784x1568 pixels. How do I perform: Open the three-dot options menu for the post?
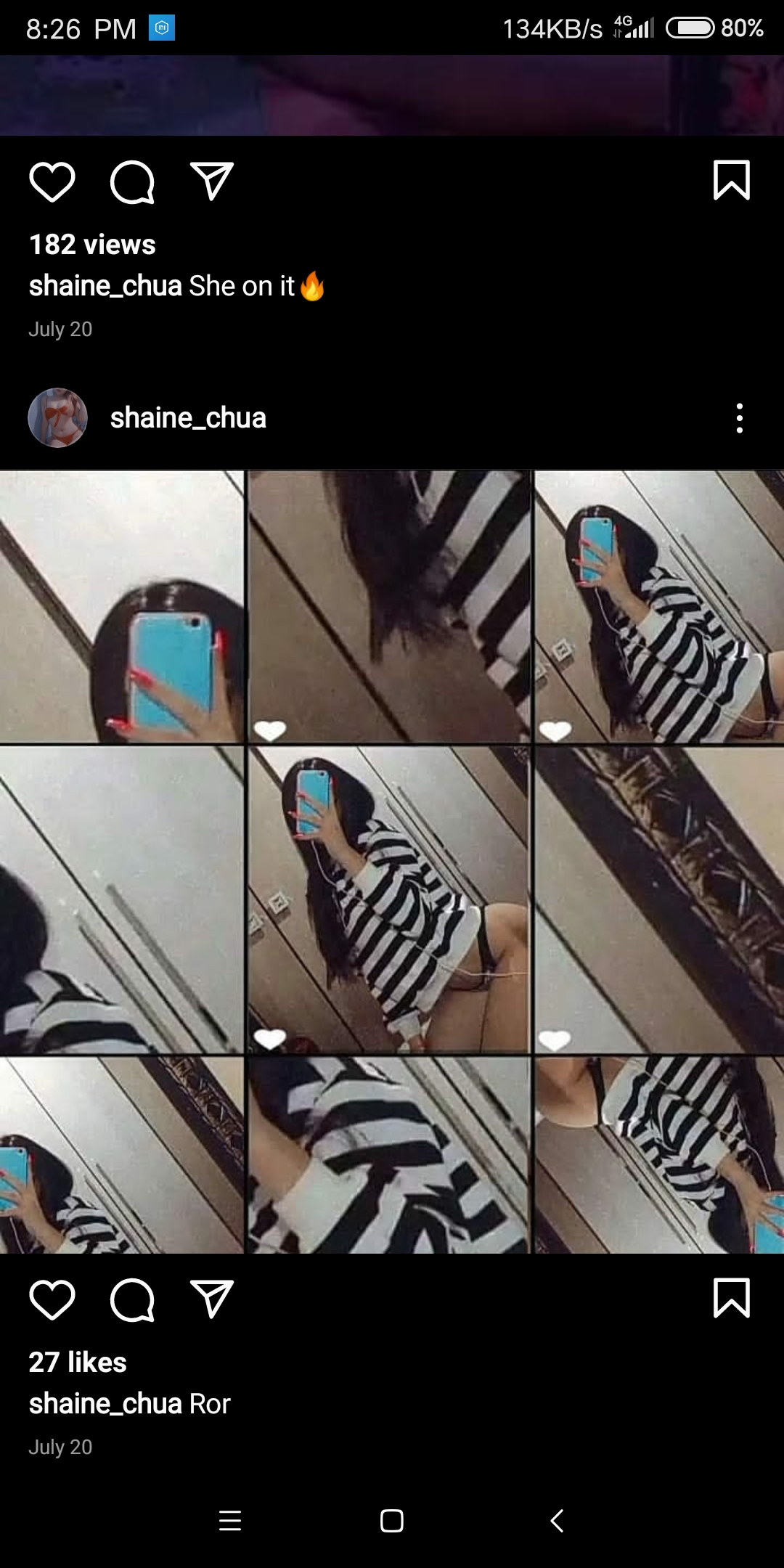pos(740,418)
